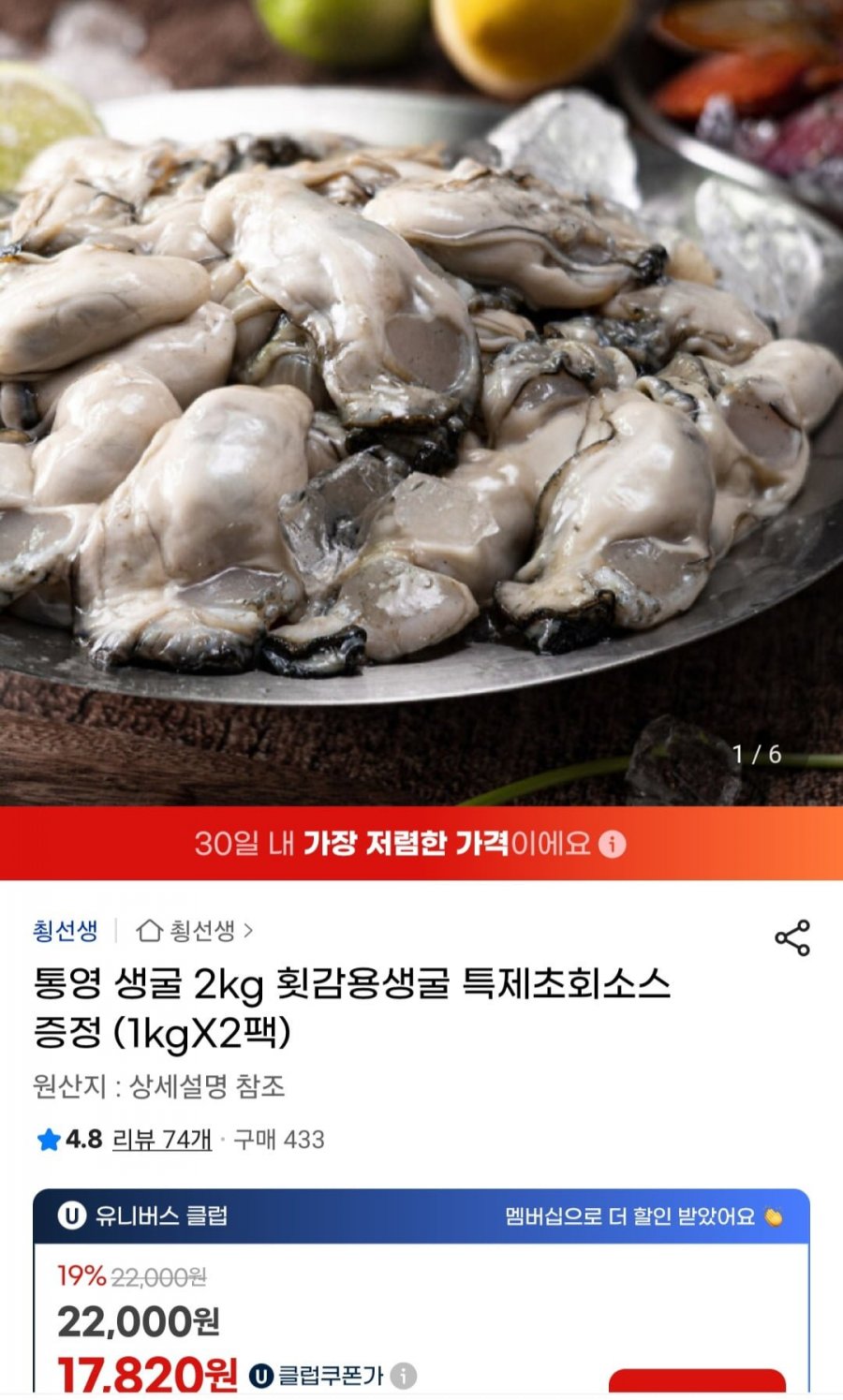Show info about 클럽쿠폰가

(404, 1376)
